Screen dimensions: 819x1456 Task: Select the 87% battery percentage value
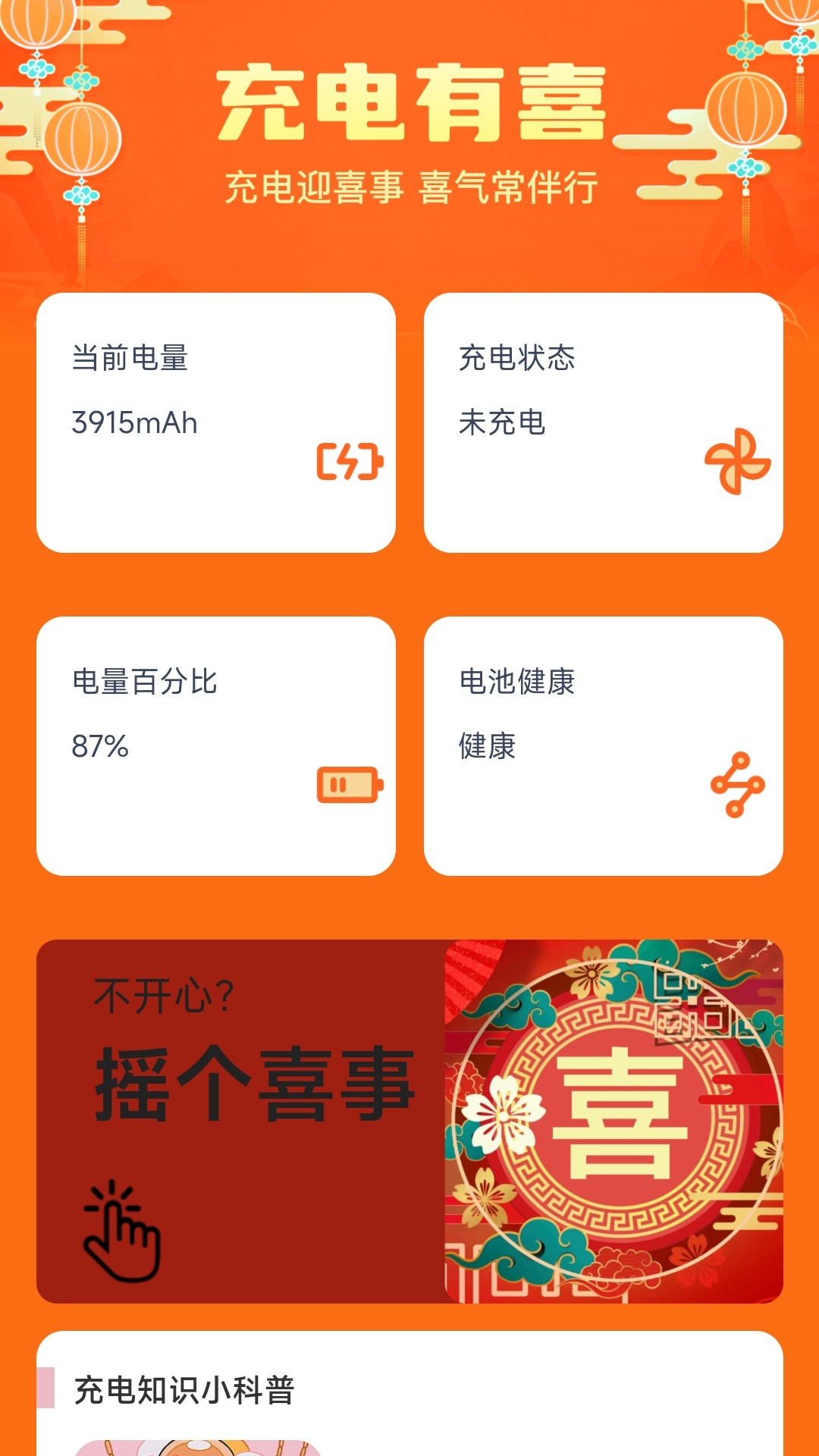[x=99, y=747]
